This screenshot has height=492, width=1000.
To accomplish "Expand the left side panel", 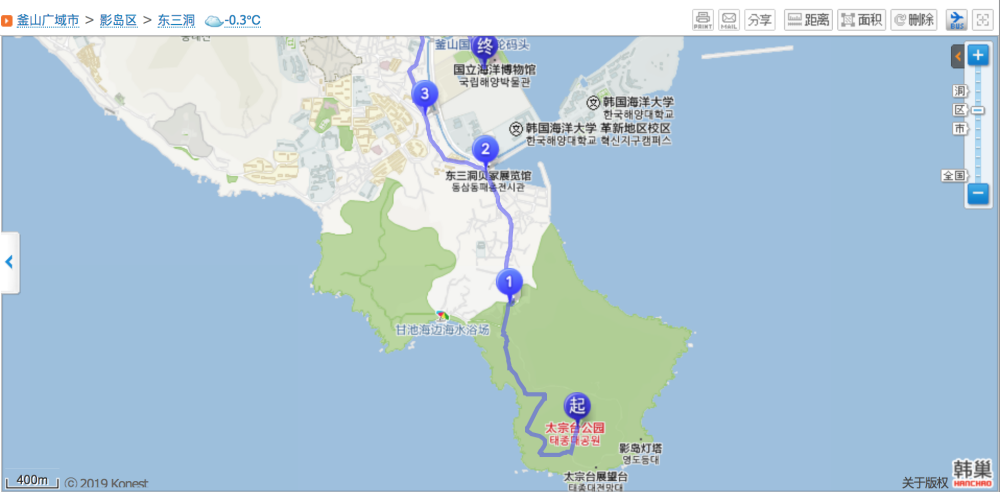I will [9, 262].
